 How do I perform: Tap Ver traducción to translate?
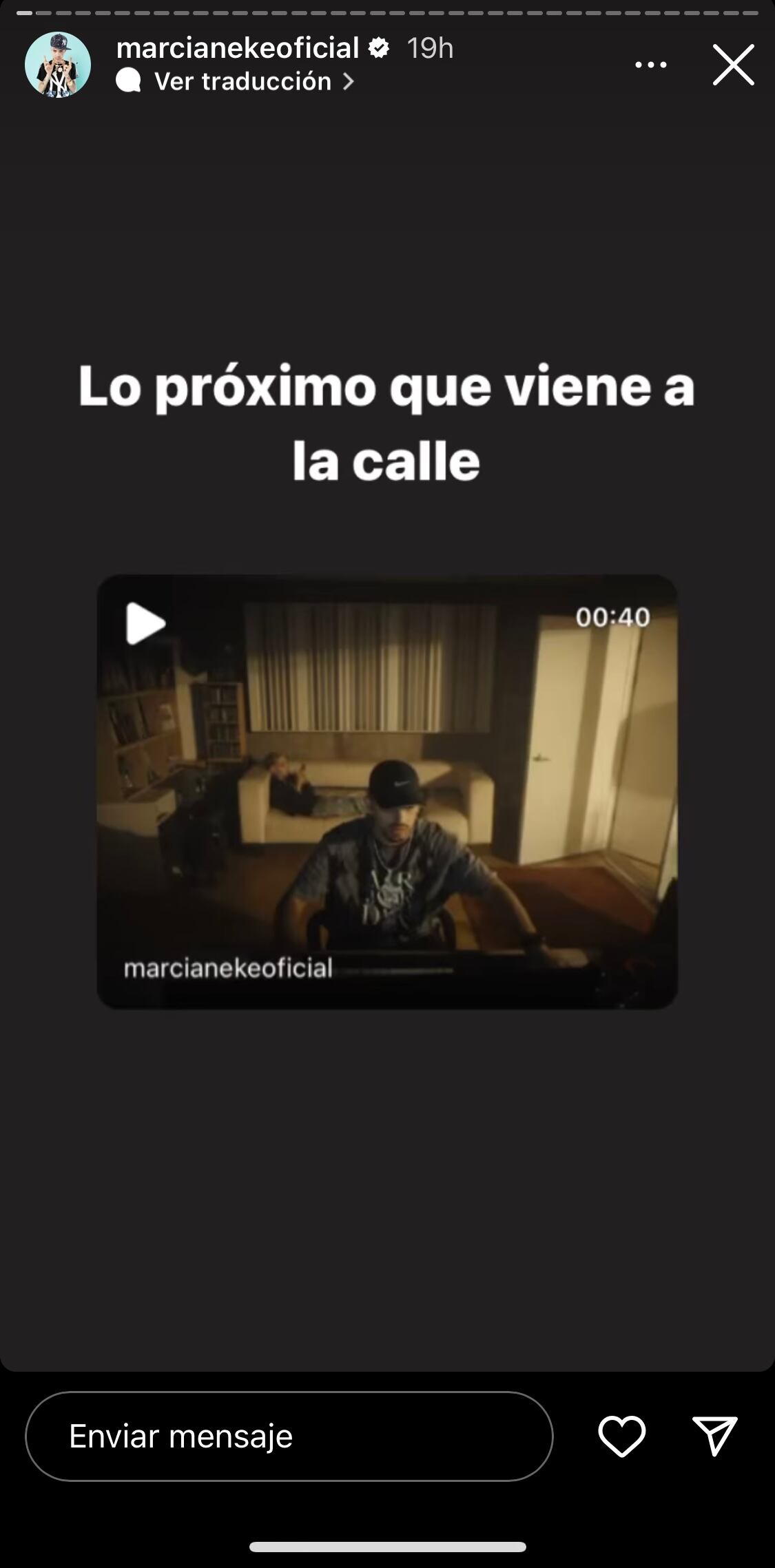(242, 82)
